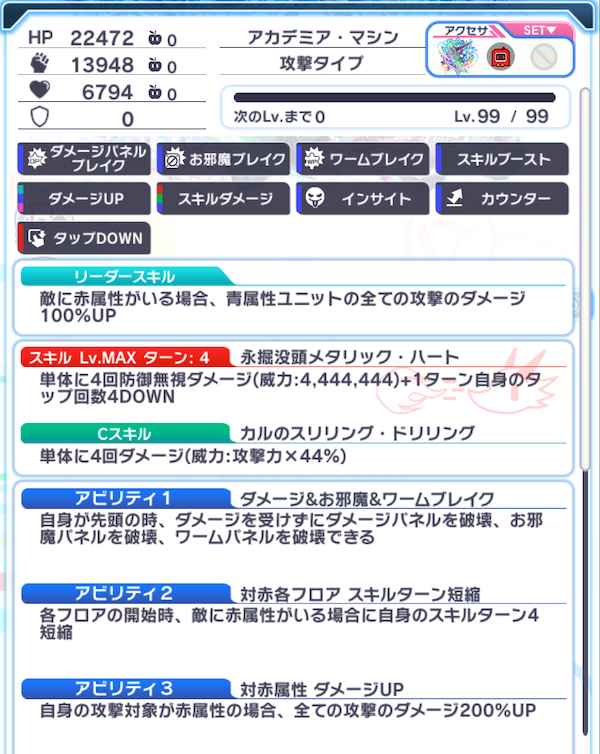Show details for ダメージパネルブレイク tag
The width and height of the screenshot is (600, 754).
point(83,159)
